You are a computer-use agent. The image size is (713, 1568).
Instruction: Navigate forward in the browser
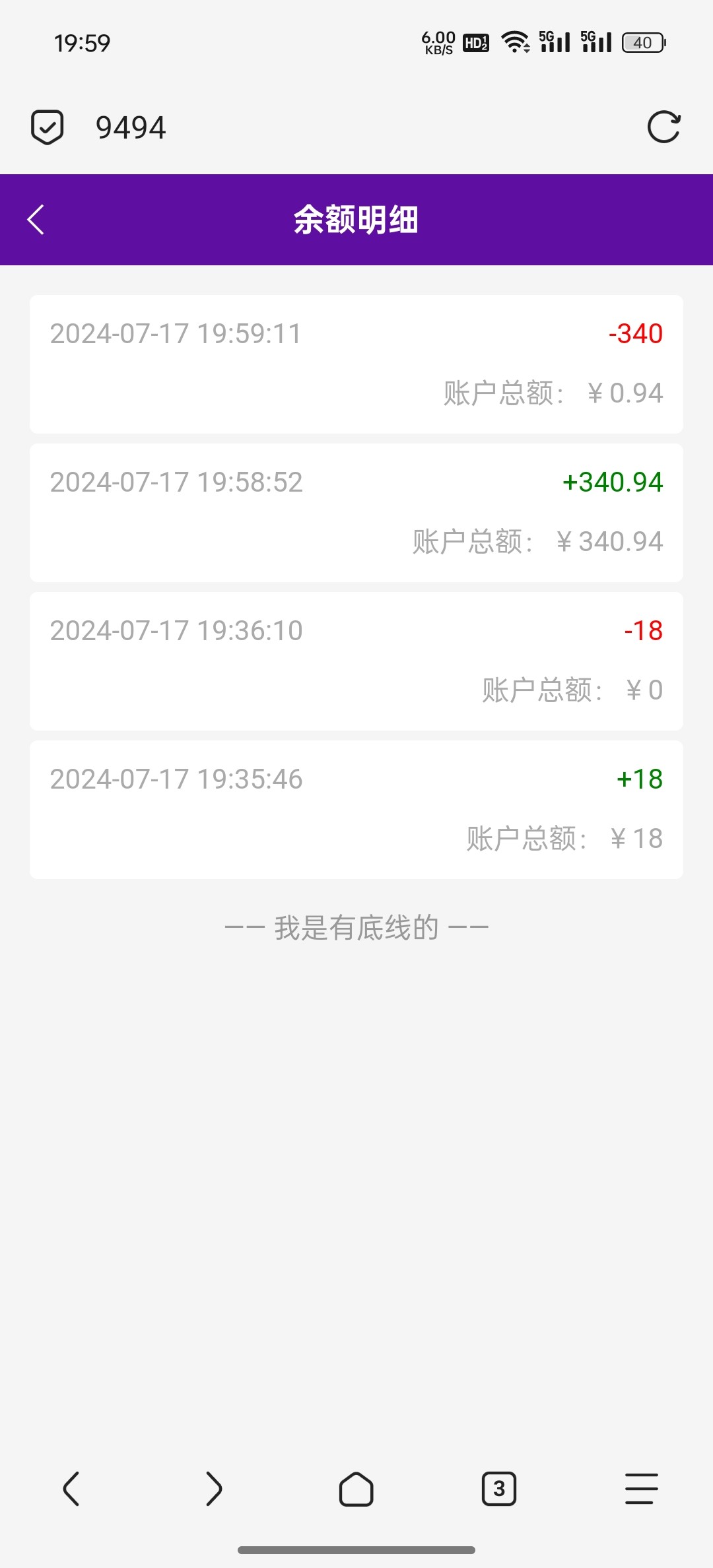(214, 1489)
